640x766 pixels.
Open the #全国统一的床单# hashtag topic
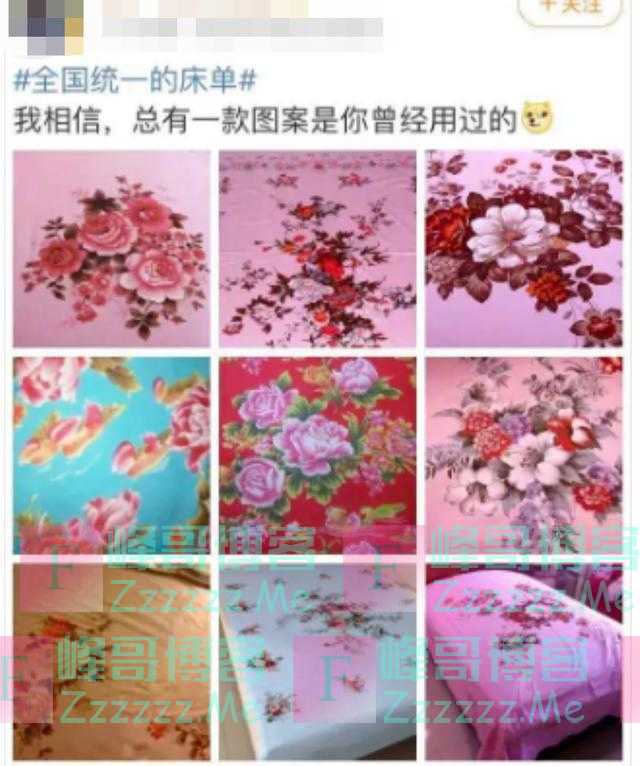tap(136, 80)
